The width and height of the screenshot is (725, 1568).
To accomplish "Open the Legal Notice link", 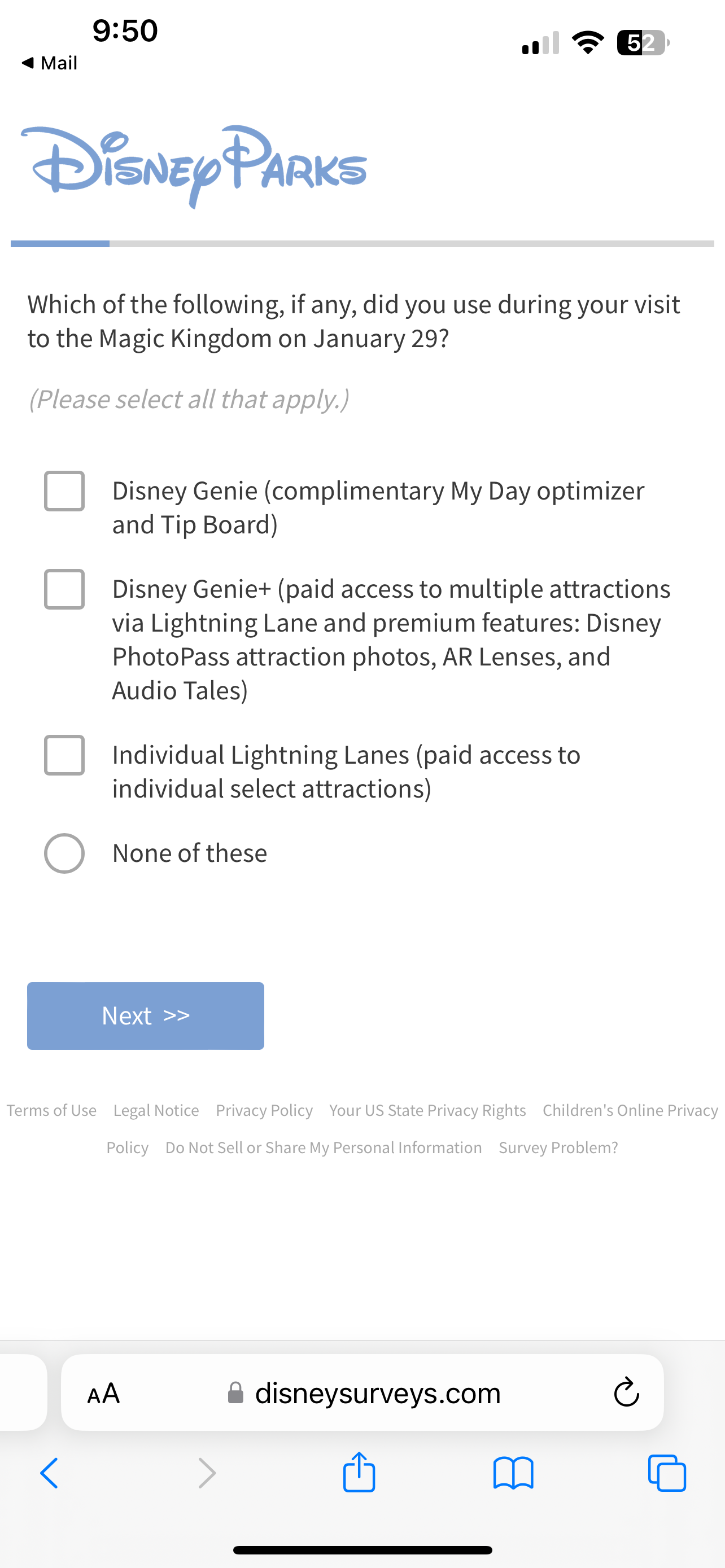I will coord(156,1110).
